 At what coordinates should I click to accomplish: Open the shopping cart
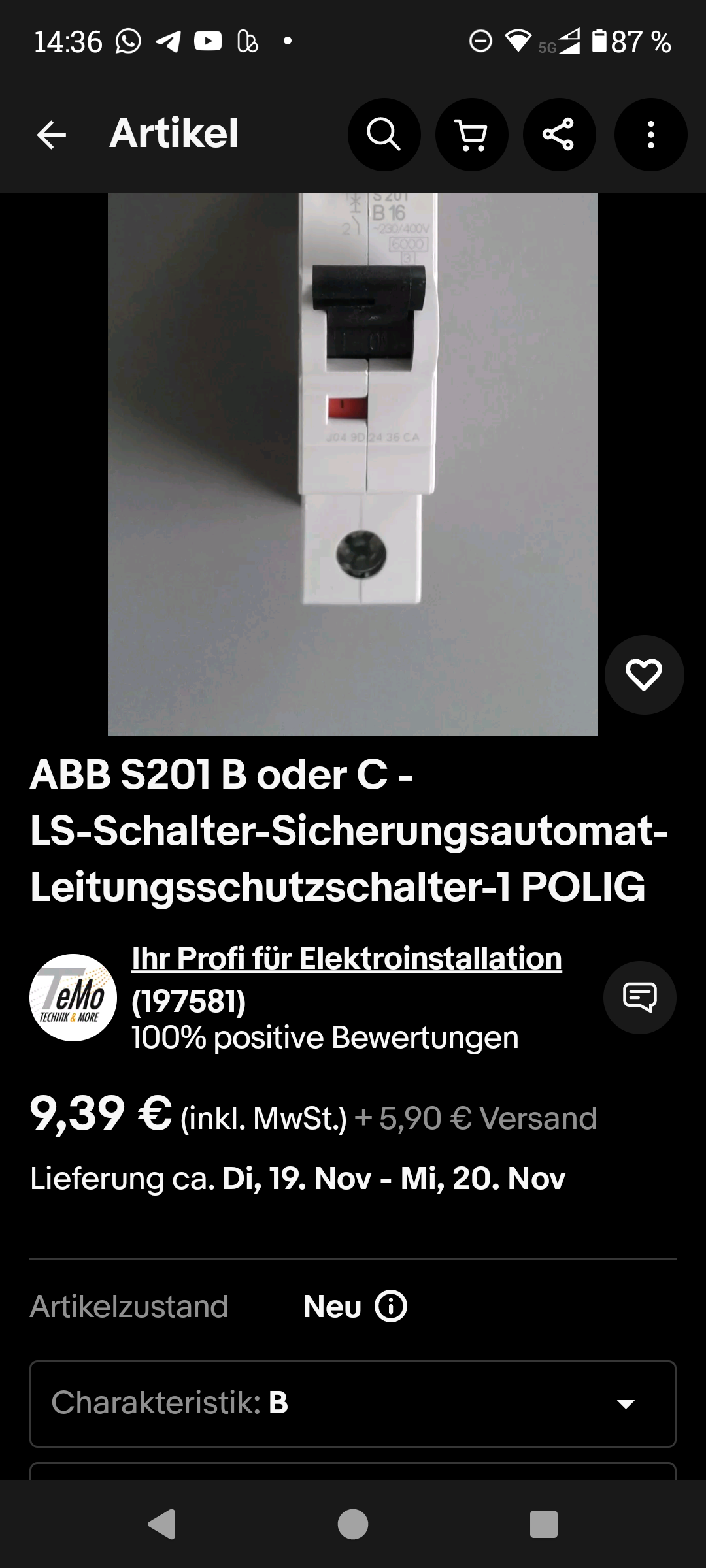click(471, 135)
